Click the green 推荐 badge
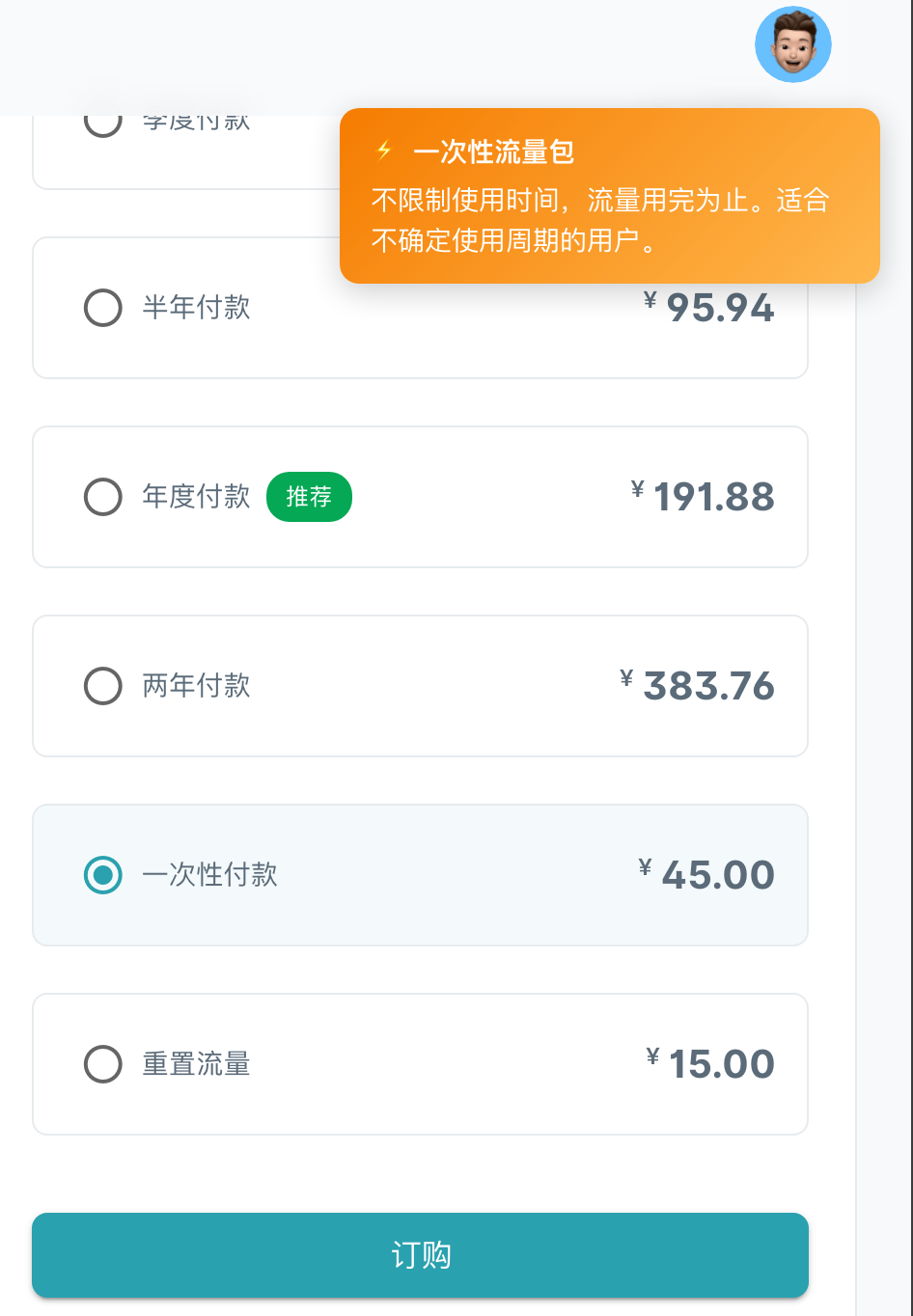The height and width of the screenshot is (1316, 913). 309,497
